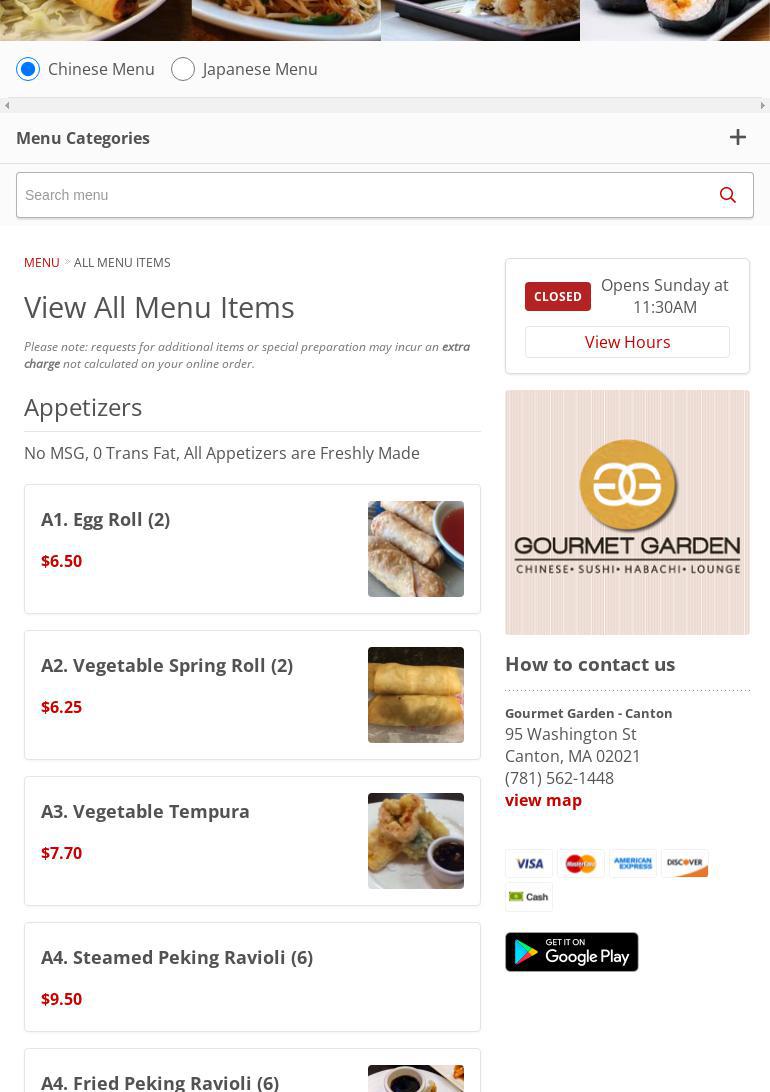This screenshot has height=1092, width=770.
Task: Expand the Menu Categories section
Action: pos(737,138)
